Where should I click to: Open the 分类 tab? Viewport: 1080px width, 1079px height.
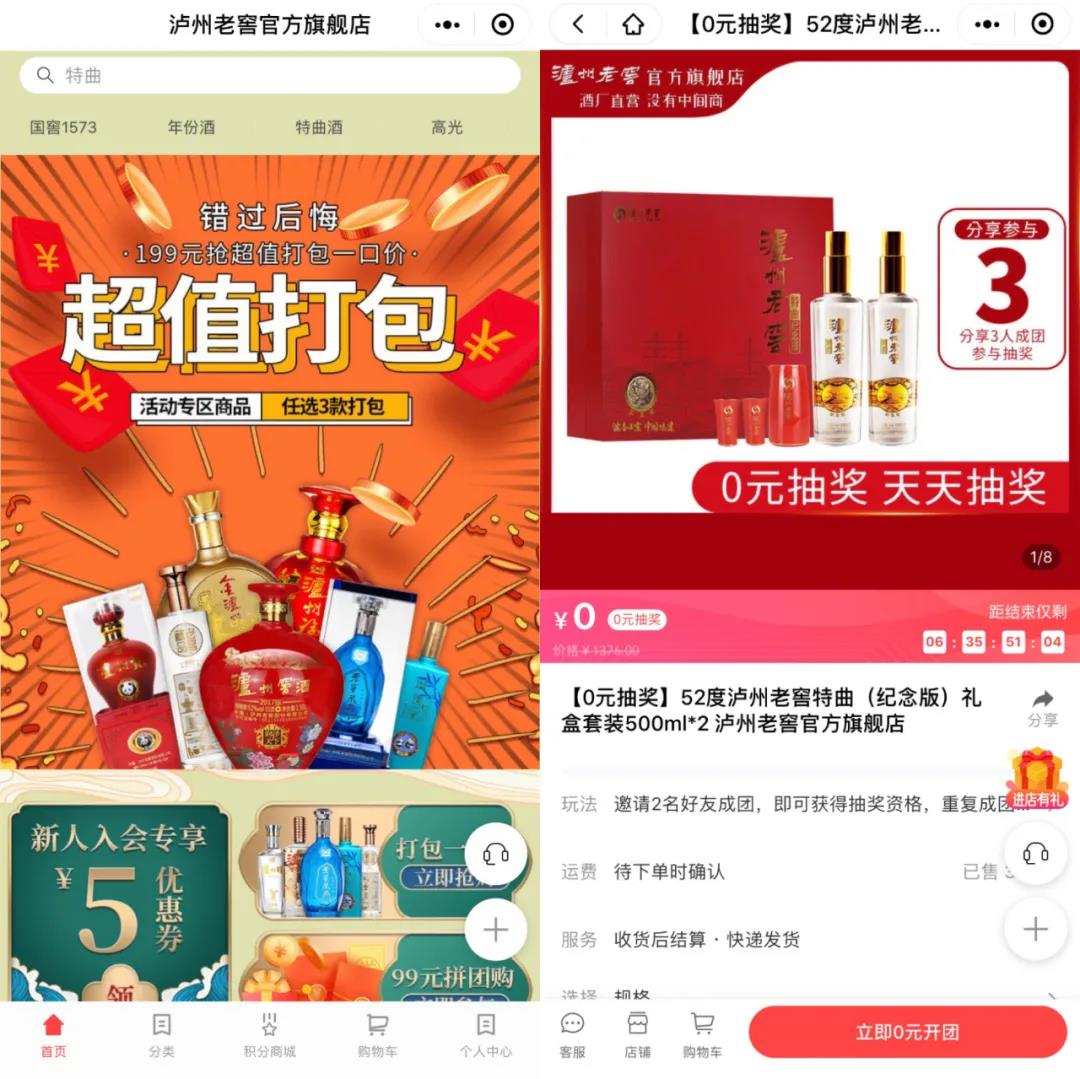coord(161,1035)
